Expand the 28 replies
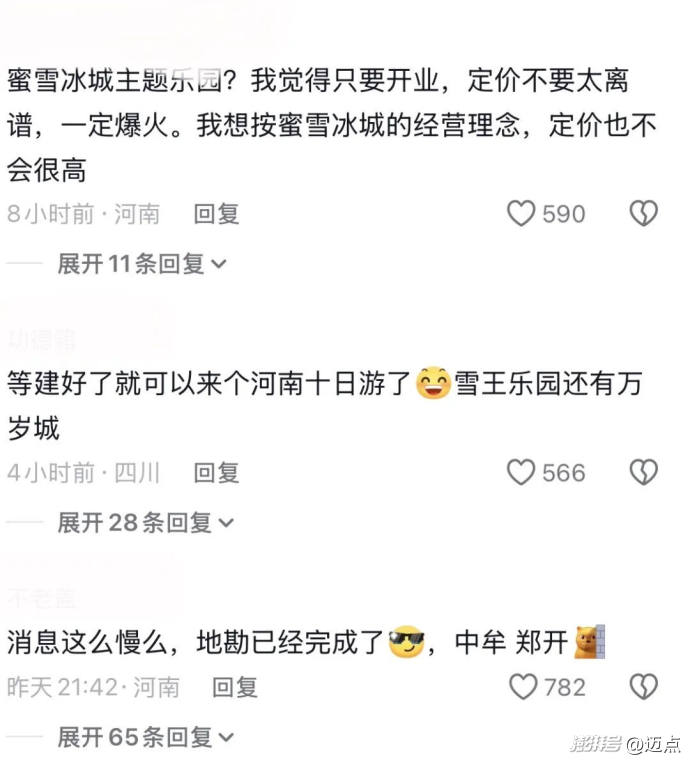 tap(145, 522)
